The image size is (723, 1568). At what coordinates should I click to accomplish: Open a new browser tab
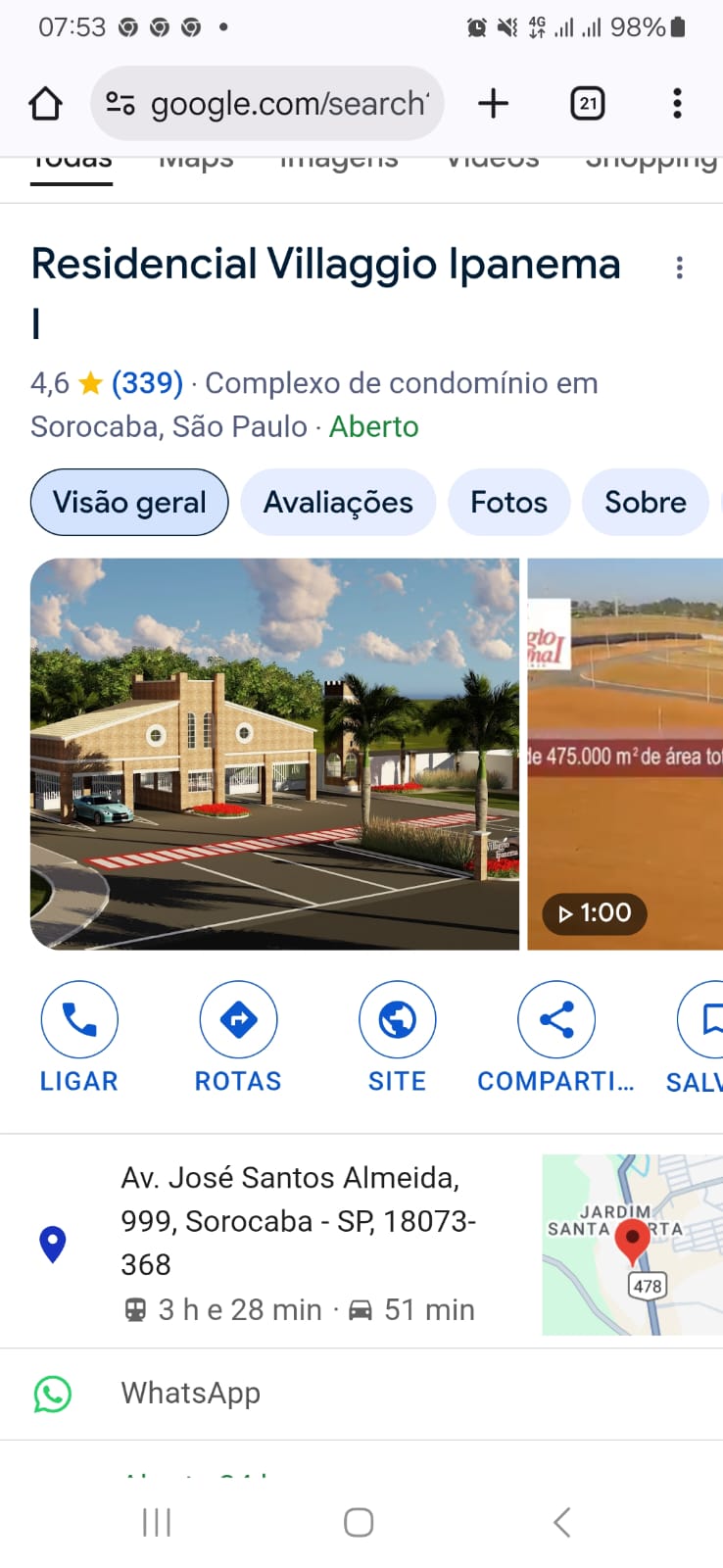point(494,103)
